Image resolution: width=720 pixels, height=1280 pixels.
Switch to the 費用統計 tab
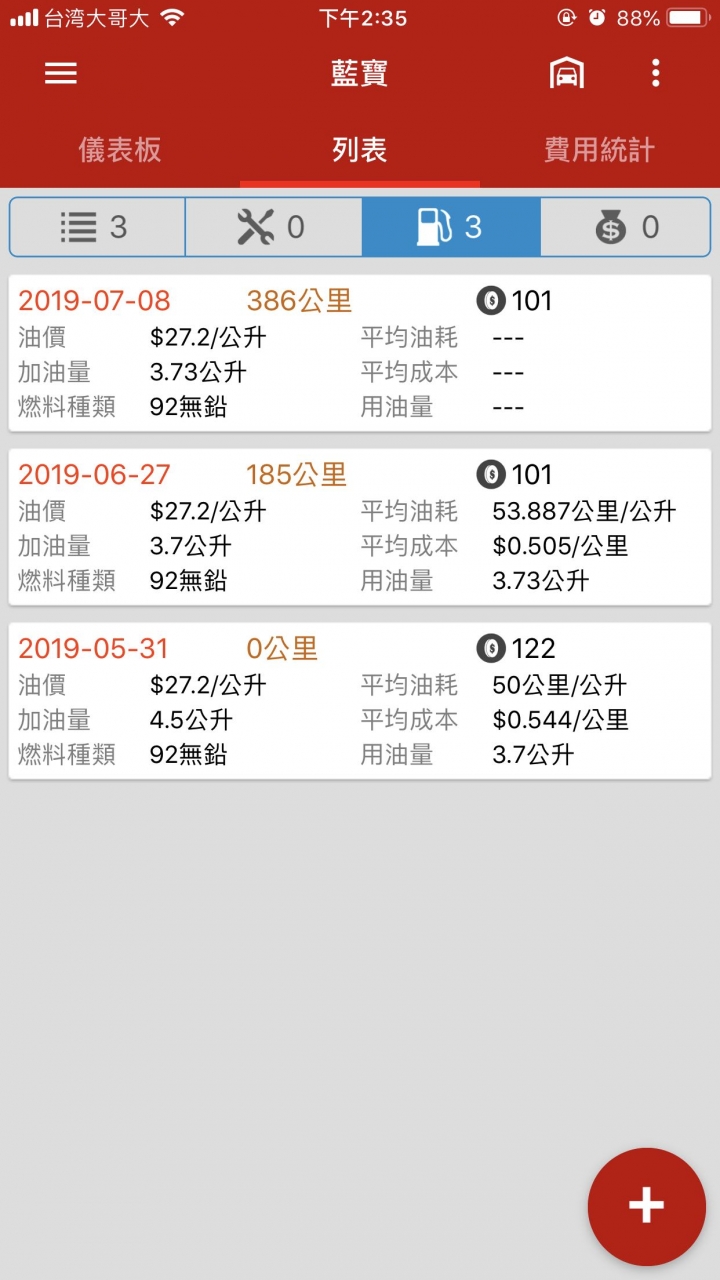(600, 151)
